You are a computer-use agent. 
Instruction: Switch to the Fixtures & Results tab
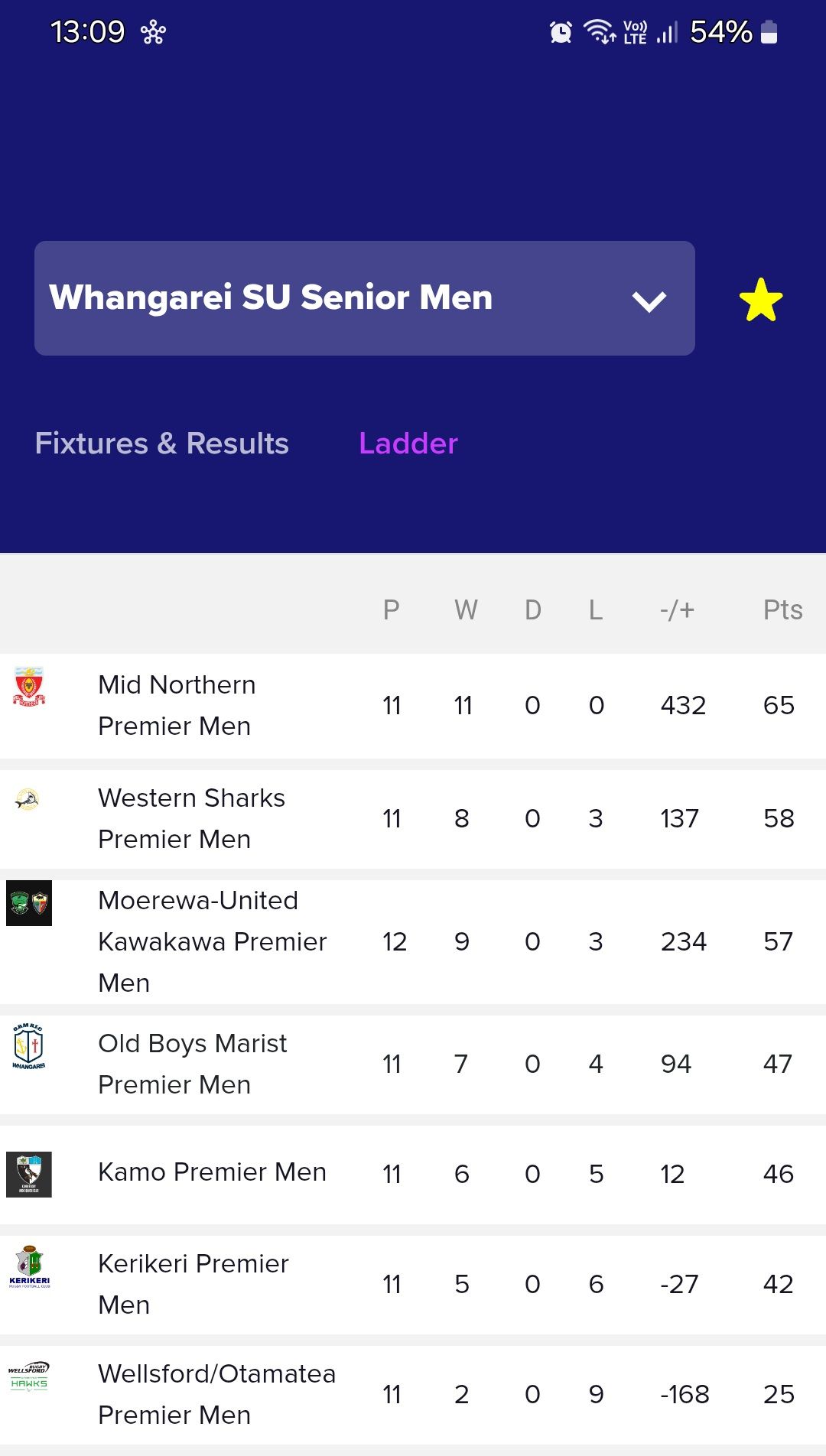[162, 443]
